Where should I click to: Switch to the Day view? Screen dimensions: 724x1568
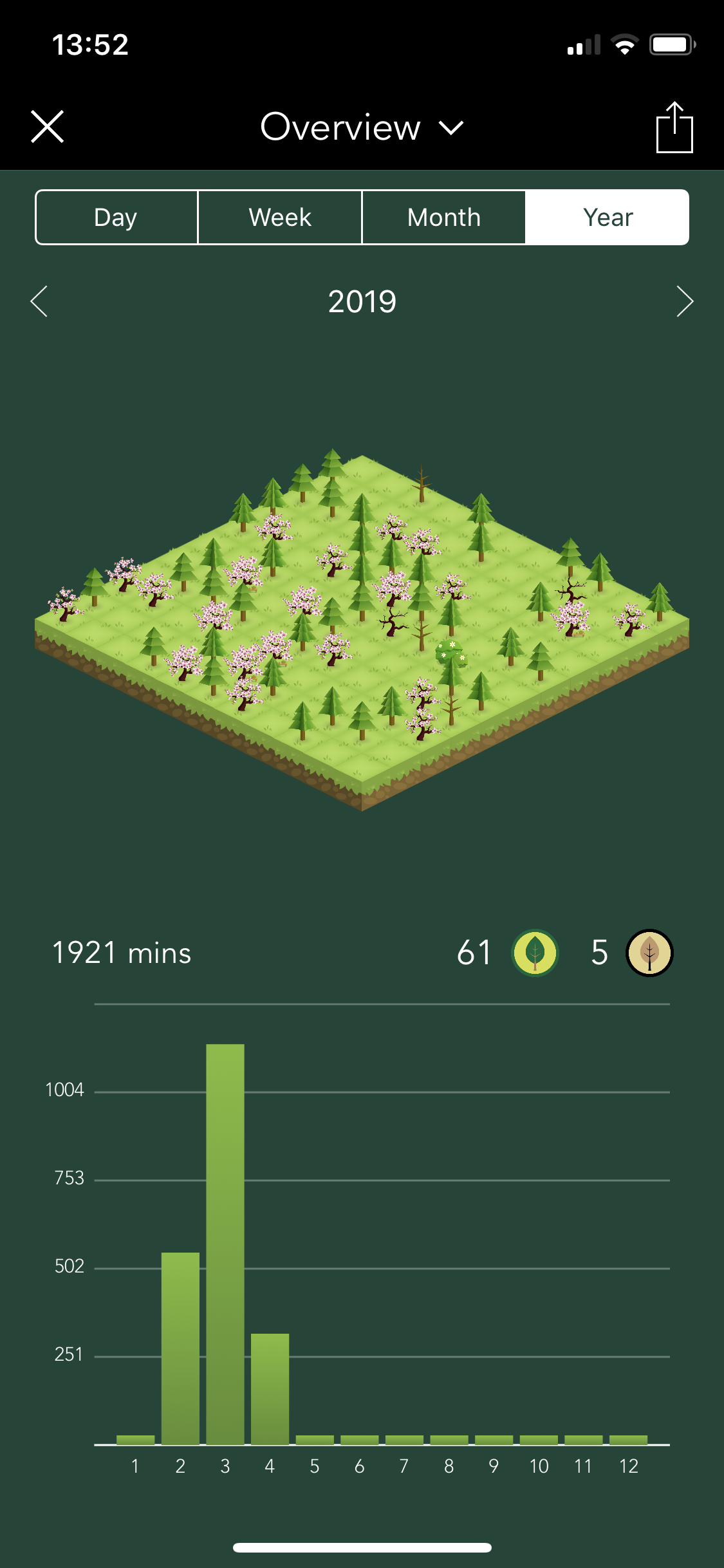click(116, 218)
